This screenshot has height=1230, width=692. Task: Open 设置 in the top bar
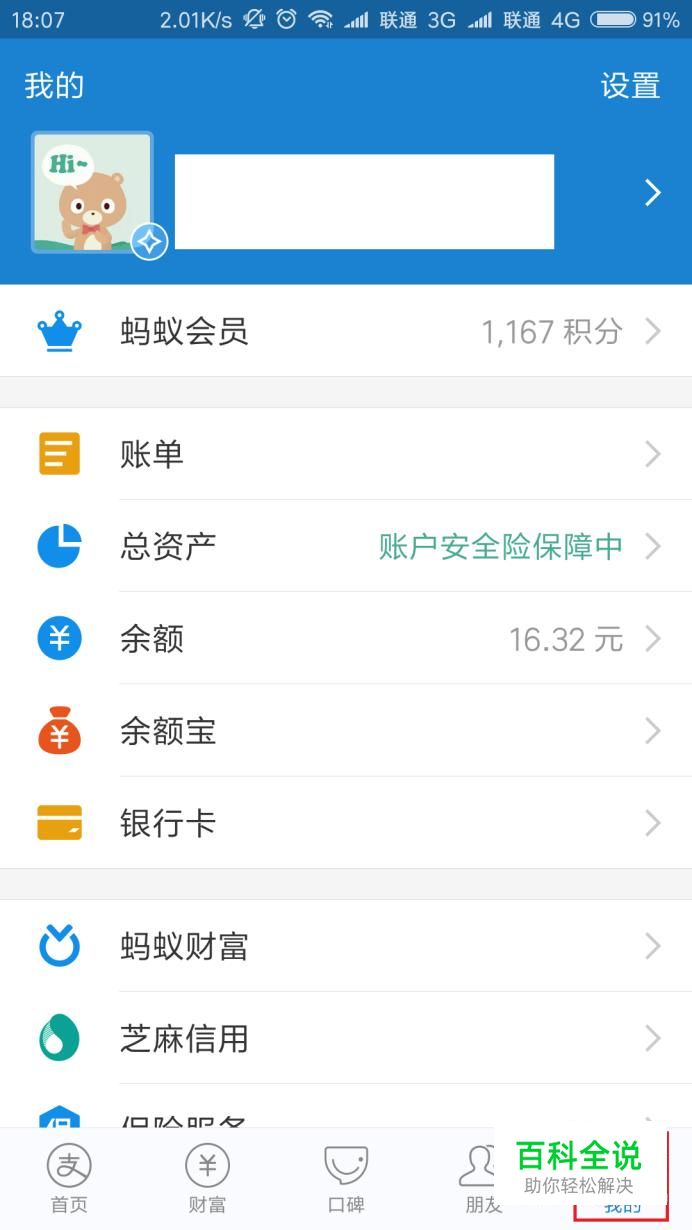tap(630, 86)
